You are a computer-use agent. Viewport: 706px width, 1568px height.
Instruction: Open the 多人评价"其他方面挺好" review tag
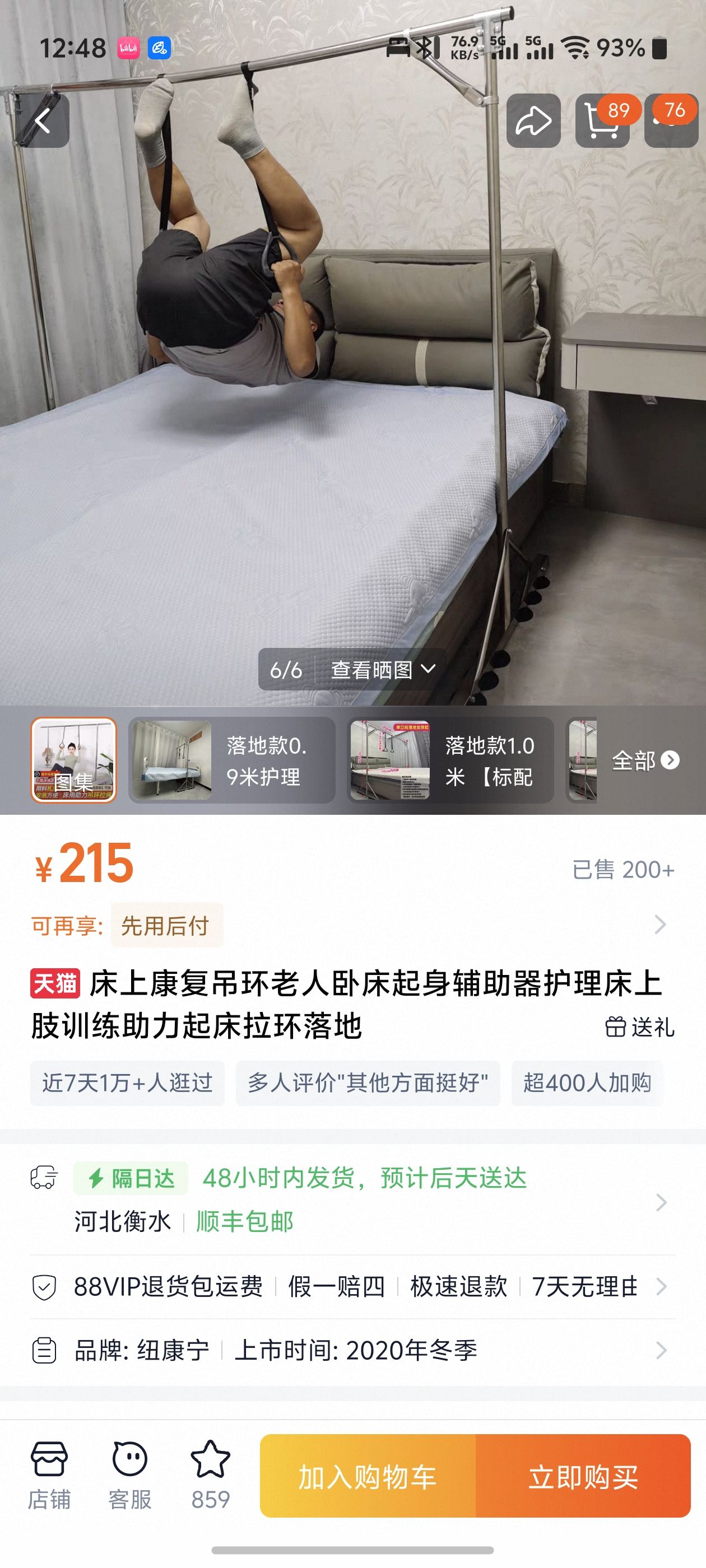pos(368,1083)
